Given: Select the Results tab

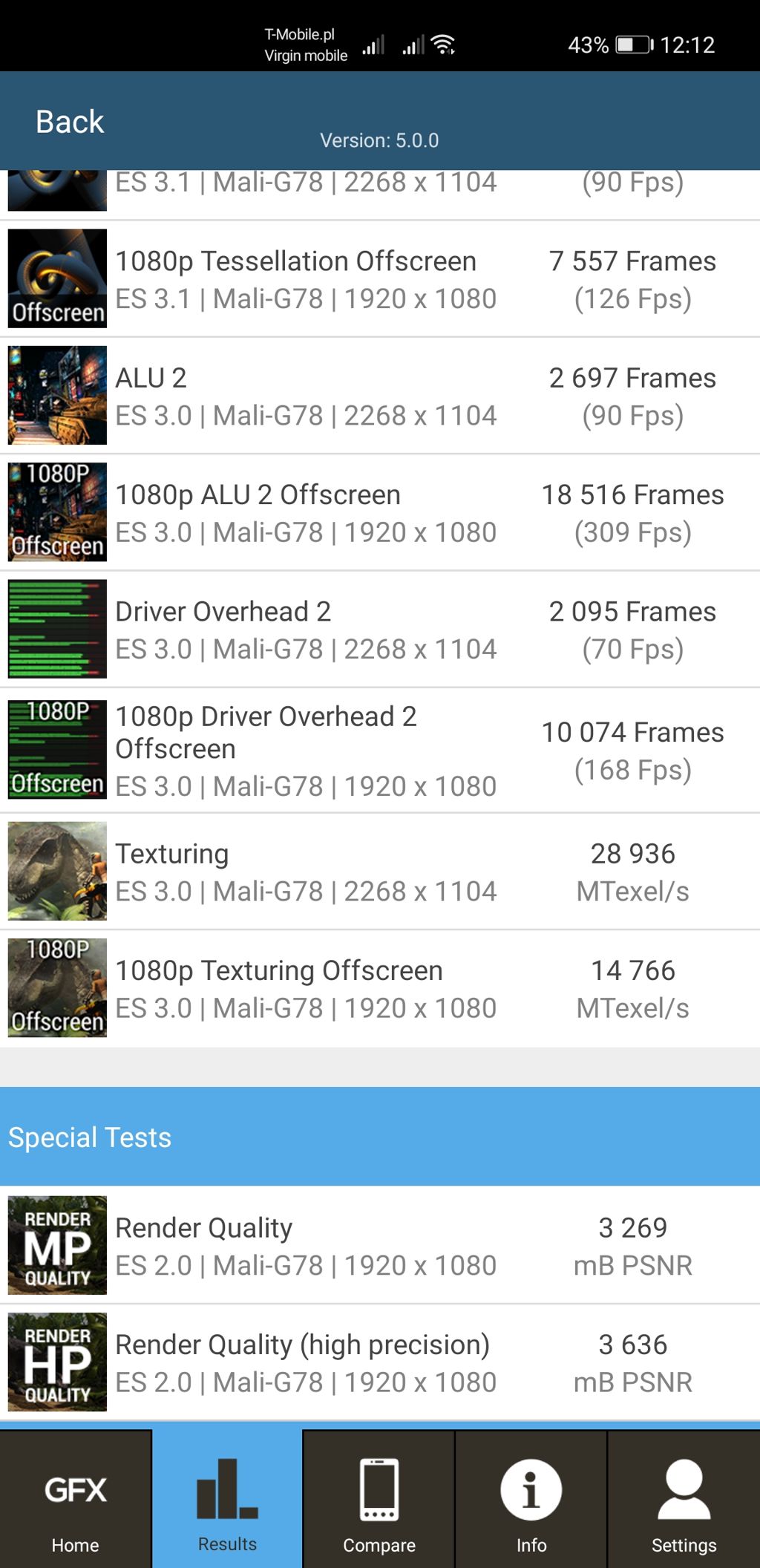Looking at the screenshot, I should tap(227, 1501).
